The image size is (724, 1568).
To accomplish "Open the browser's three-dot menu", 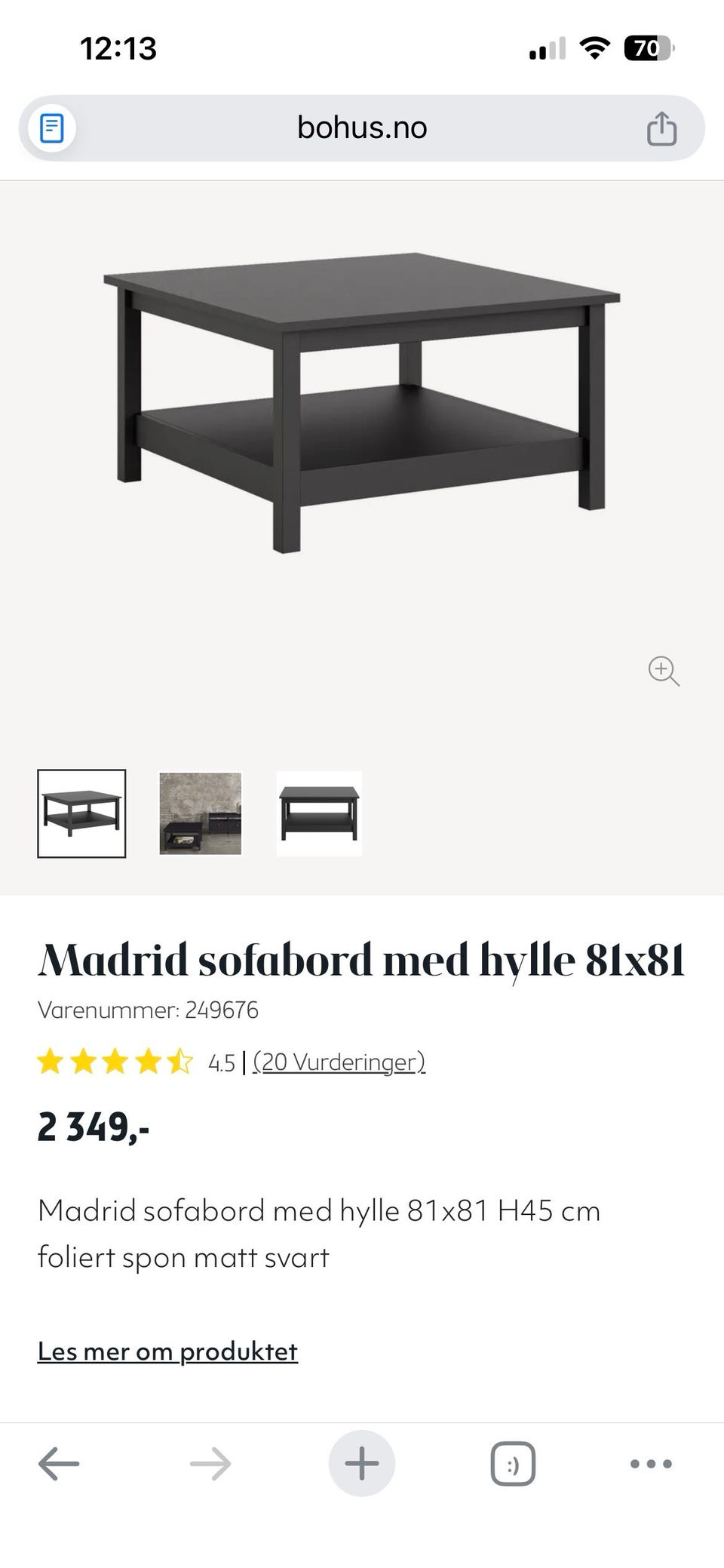I will point(651,1464).
